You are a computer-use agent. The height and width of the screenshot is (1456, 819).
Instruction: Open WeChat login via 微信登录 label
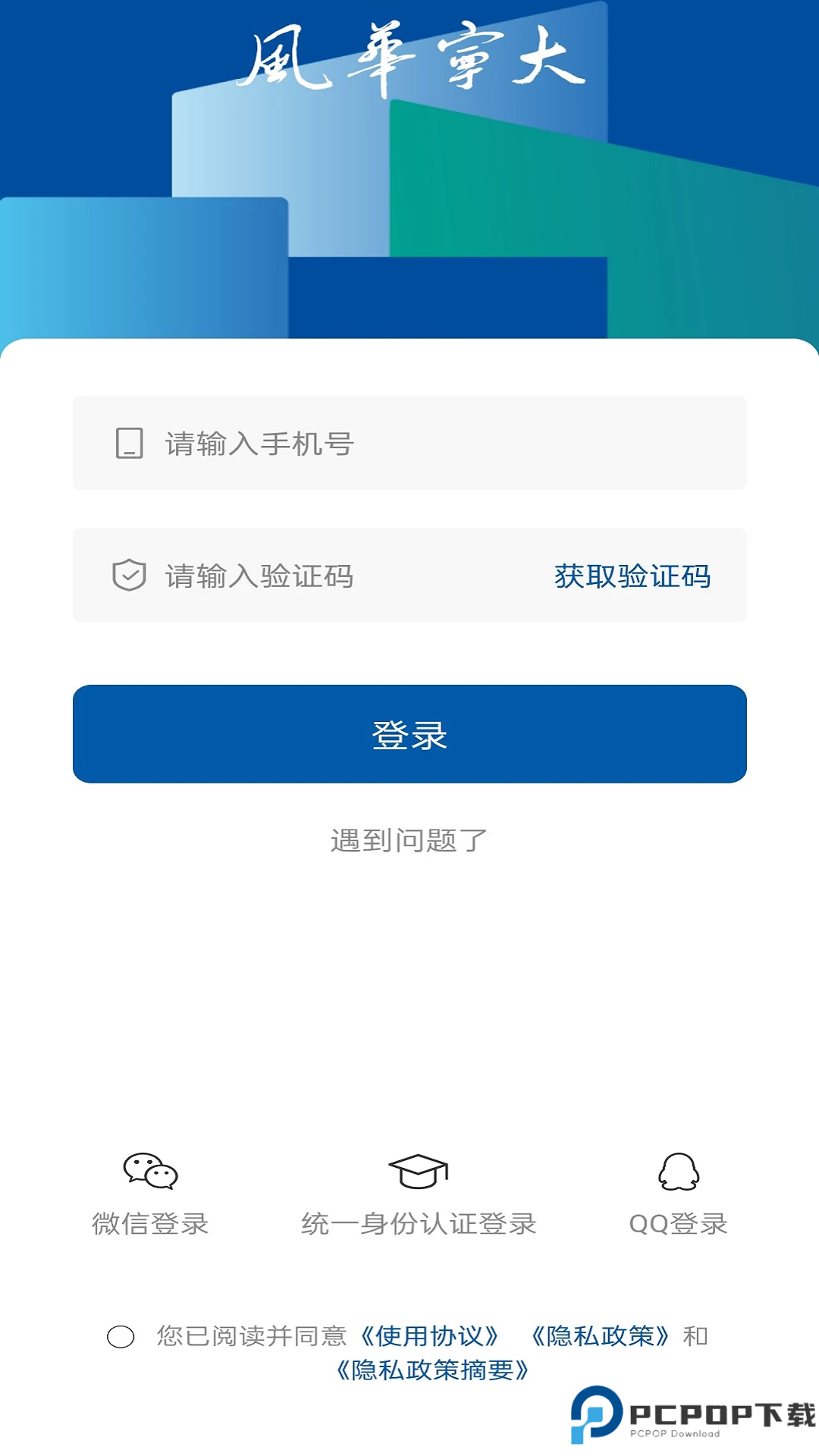pyautogui.click(x=151, y=1223)
